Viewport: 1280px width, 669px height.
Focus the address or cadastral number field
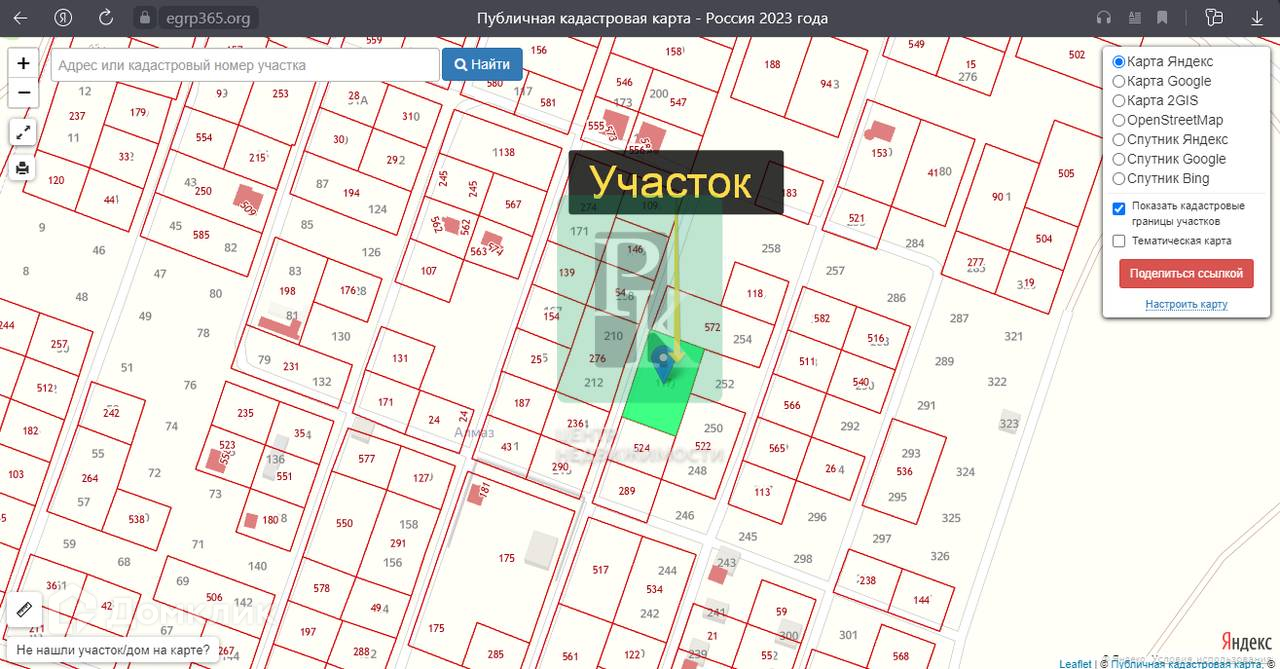point(245,65)
